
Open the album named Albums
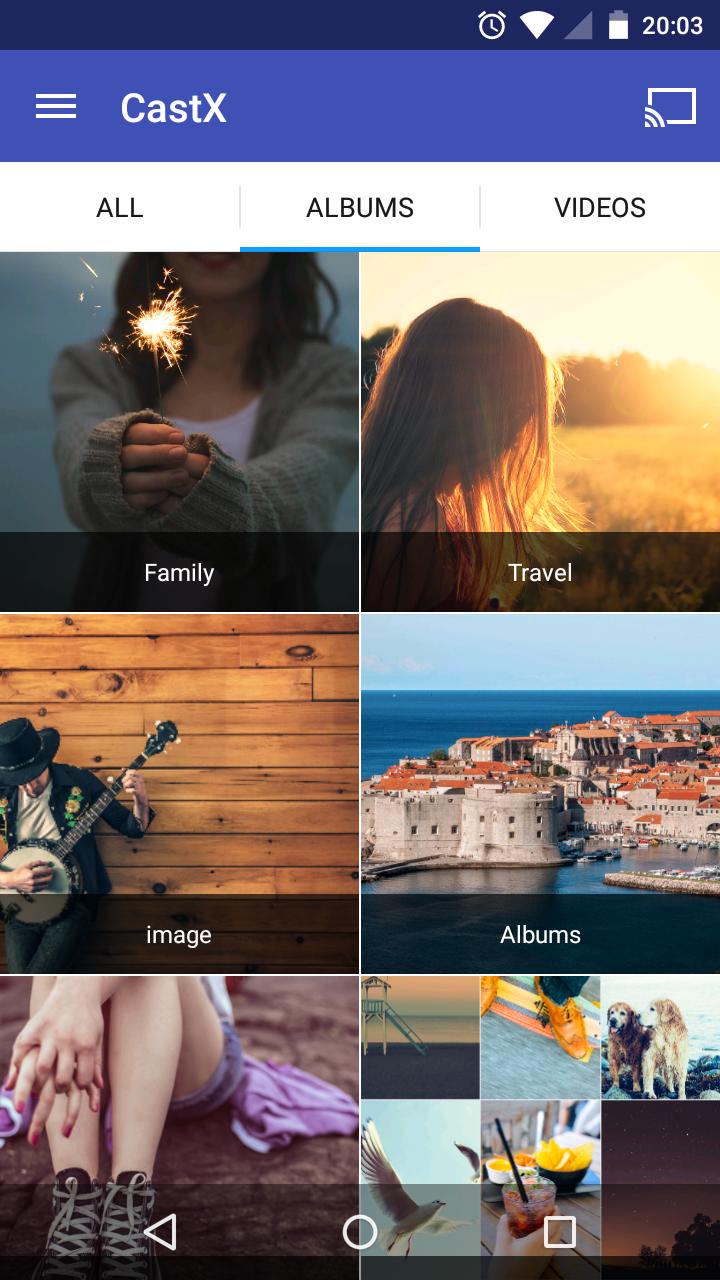540,794
